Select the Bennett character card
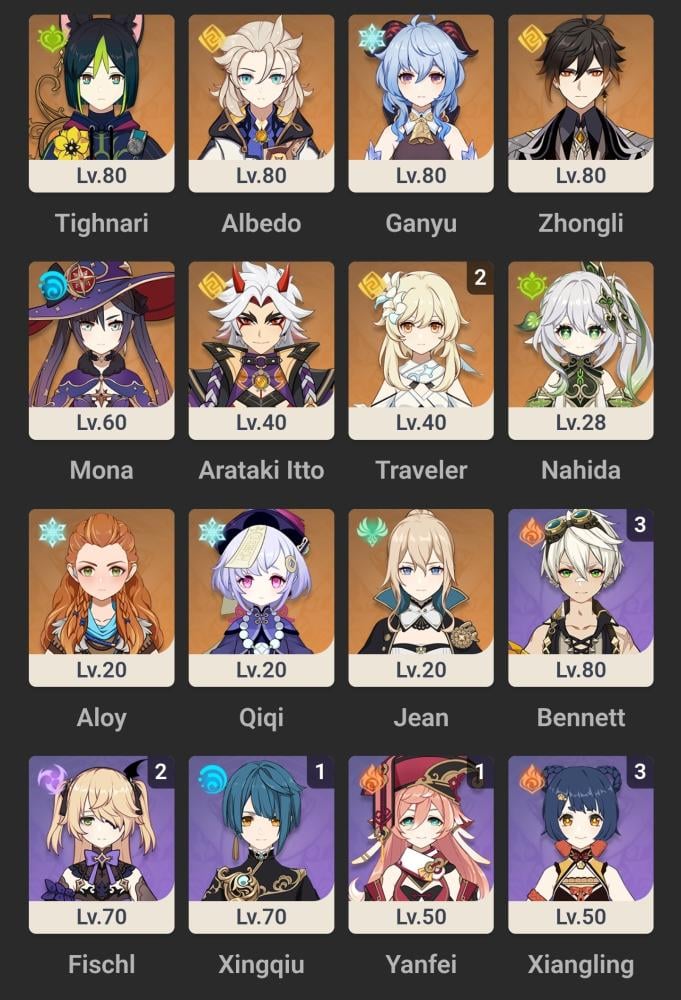 (581, 598)
